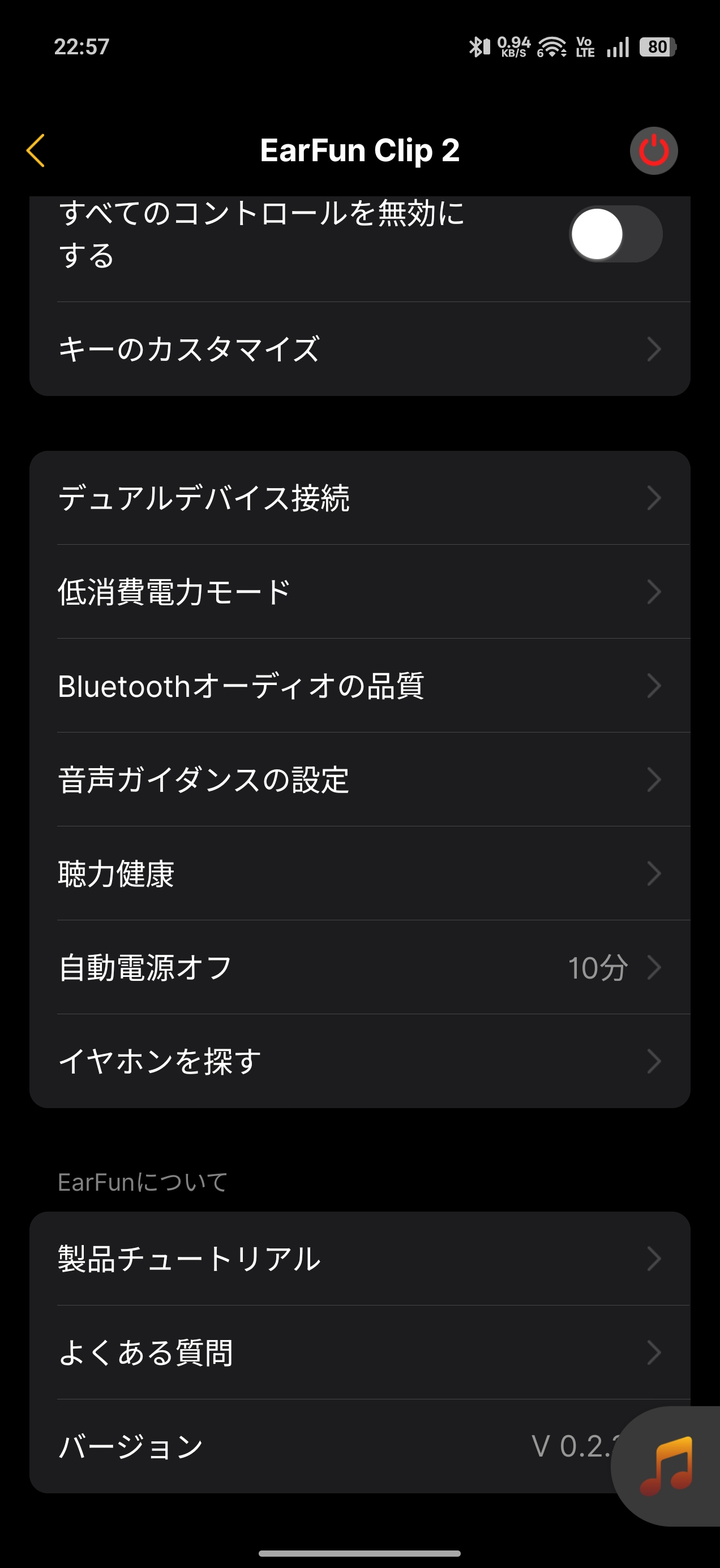Viewport: 720px width, 1568px height.
Task: View 聴力健康 settings
Action: pos(359,873)
